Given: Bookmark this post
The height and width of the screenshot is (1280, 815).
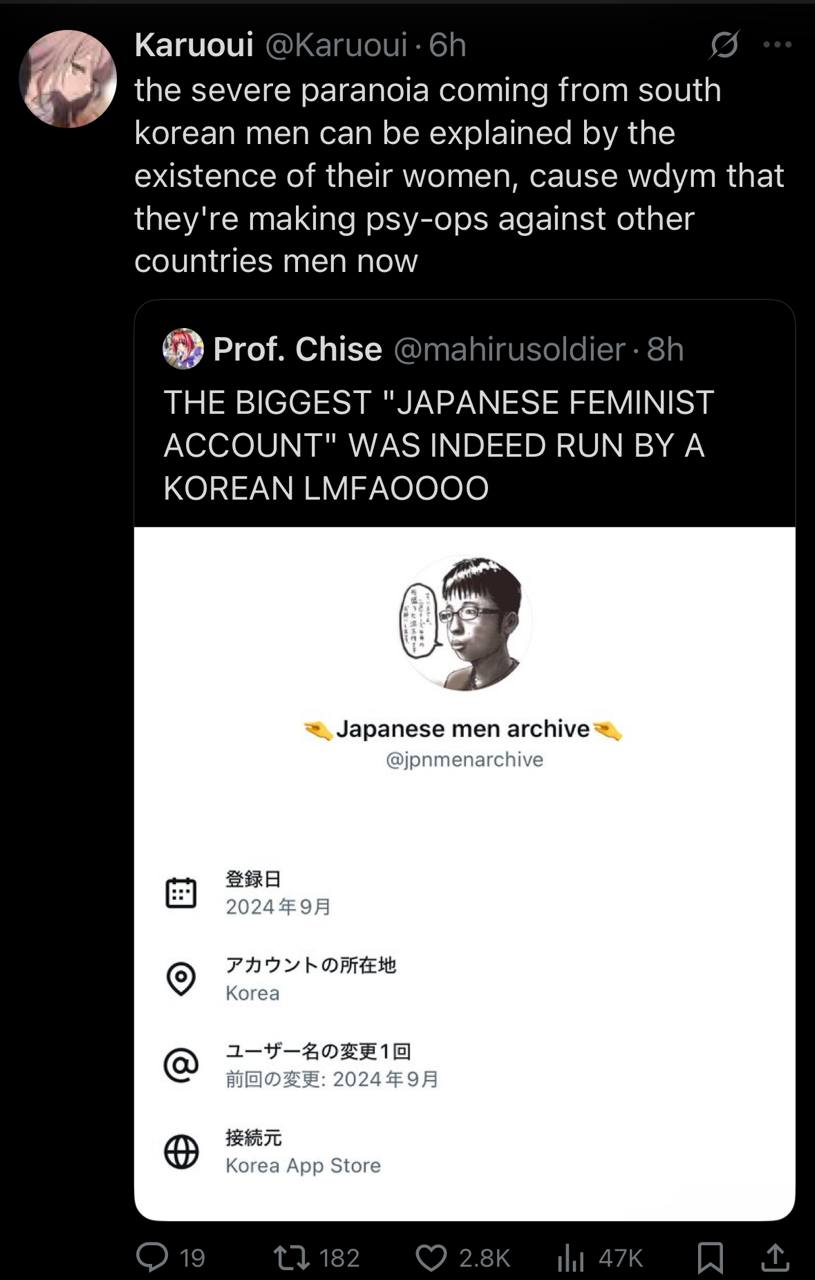Looking at the screenshot, I should 710,1256.
